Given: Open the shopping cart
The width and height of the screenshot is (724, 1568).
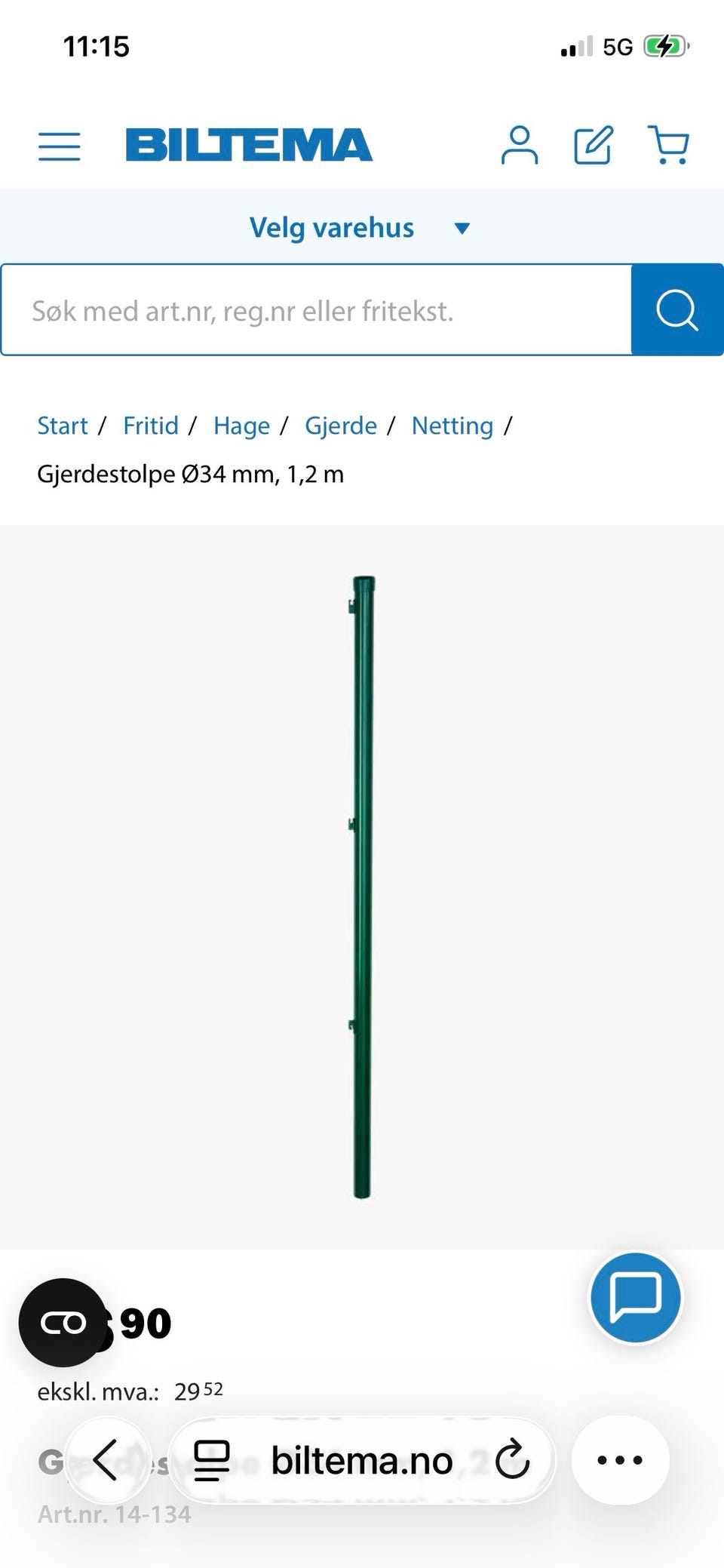Looking at the screenshot, I should click(670, 144).
